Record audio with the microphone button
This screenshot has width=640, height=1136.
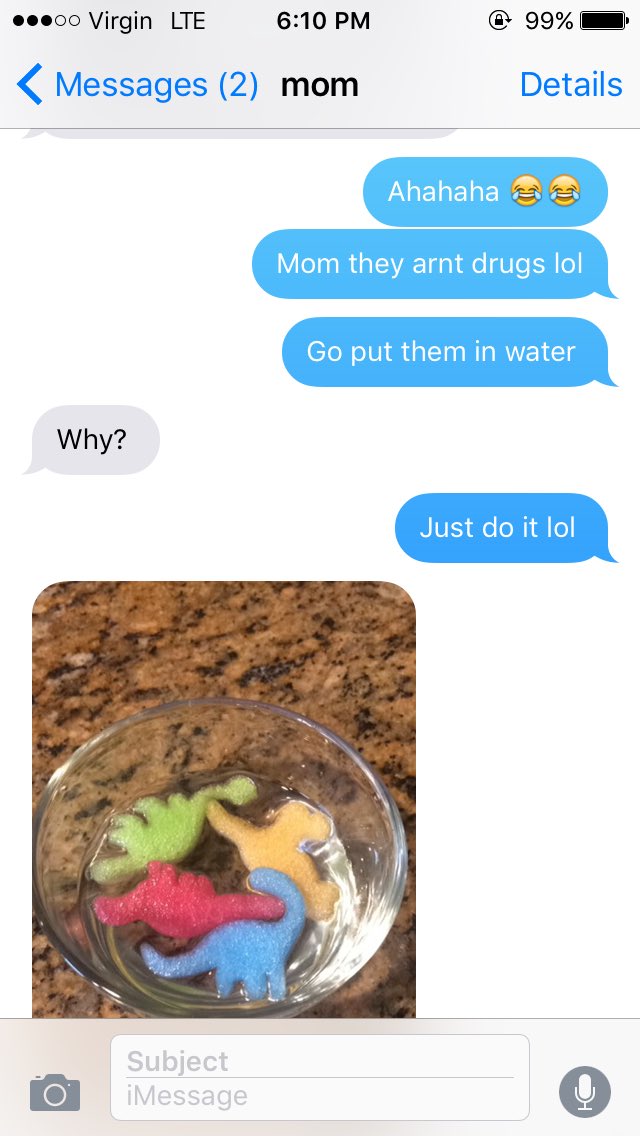(585, 1091)
